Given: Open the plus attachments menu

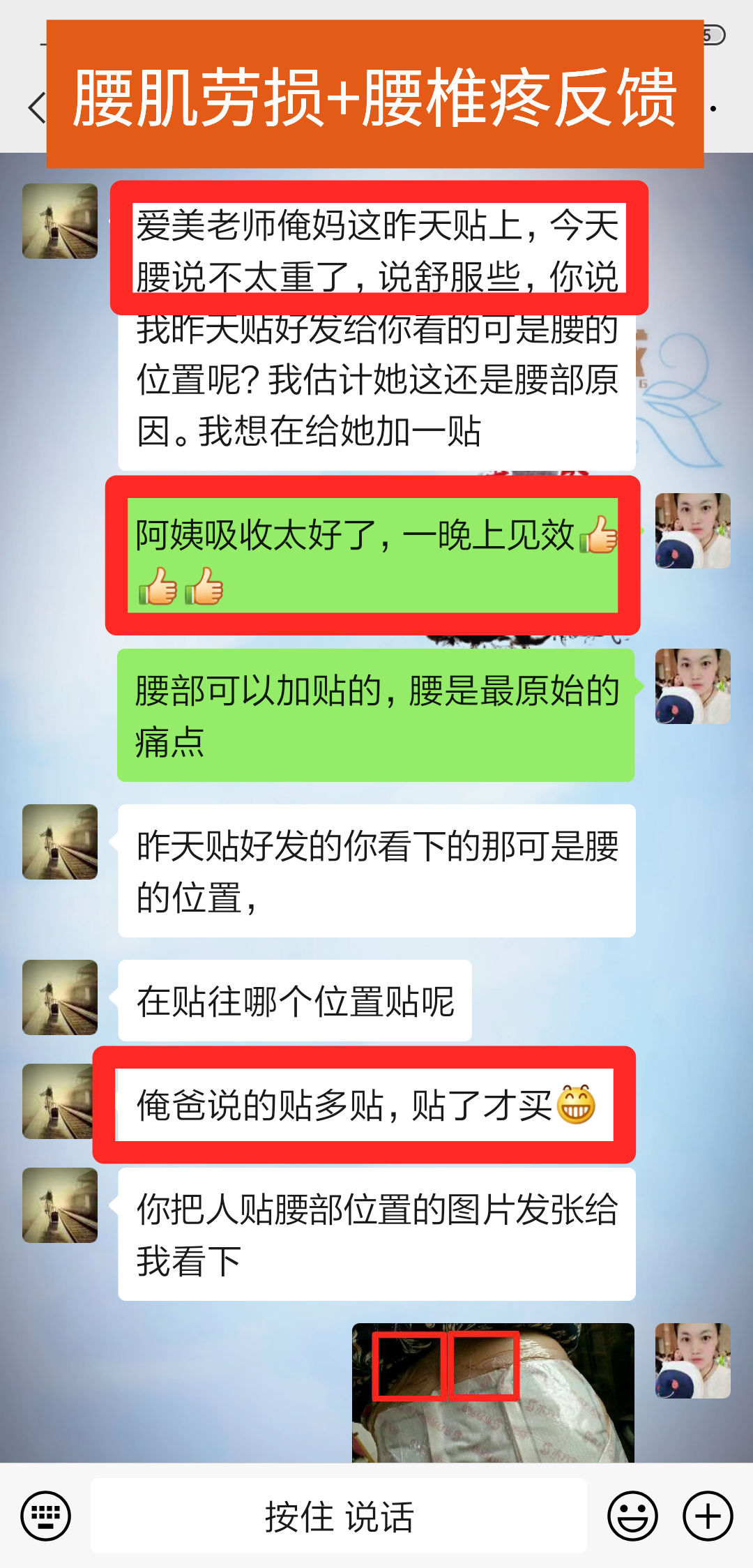Looking at the screenshot, I should [x=708, y=1516].
